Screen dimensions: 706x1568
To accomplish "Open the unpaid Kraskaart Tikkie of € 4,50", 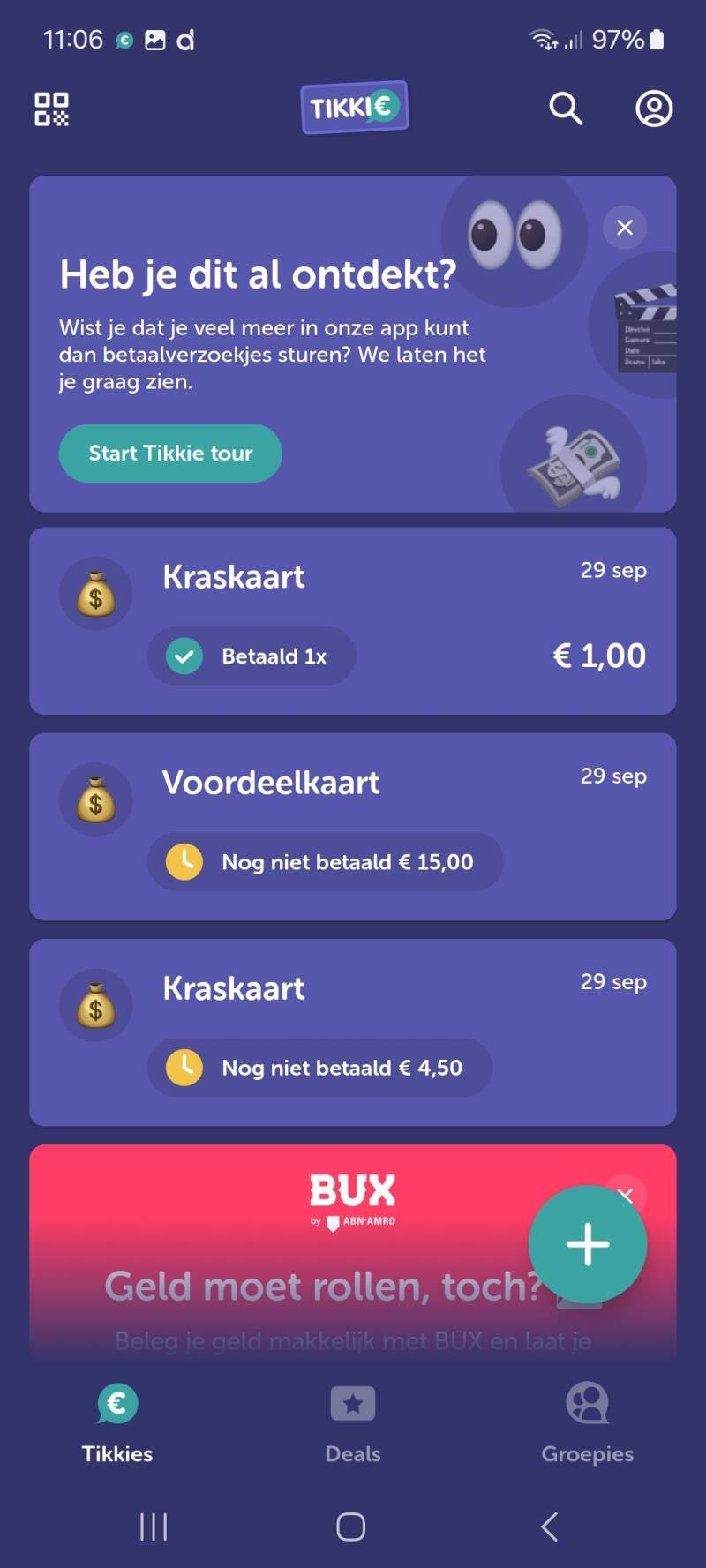I will [x=353, y=1032].
